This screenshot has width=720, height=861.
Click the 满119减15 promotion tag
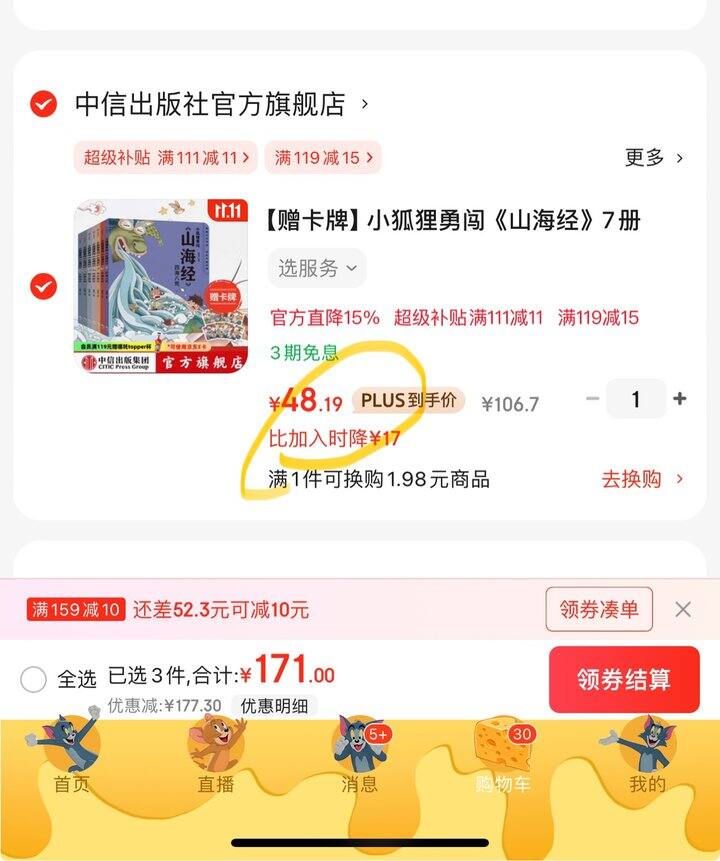(x=322, y=159)
